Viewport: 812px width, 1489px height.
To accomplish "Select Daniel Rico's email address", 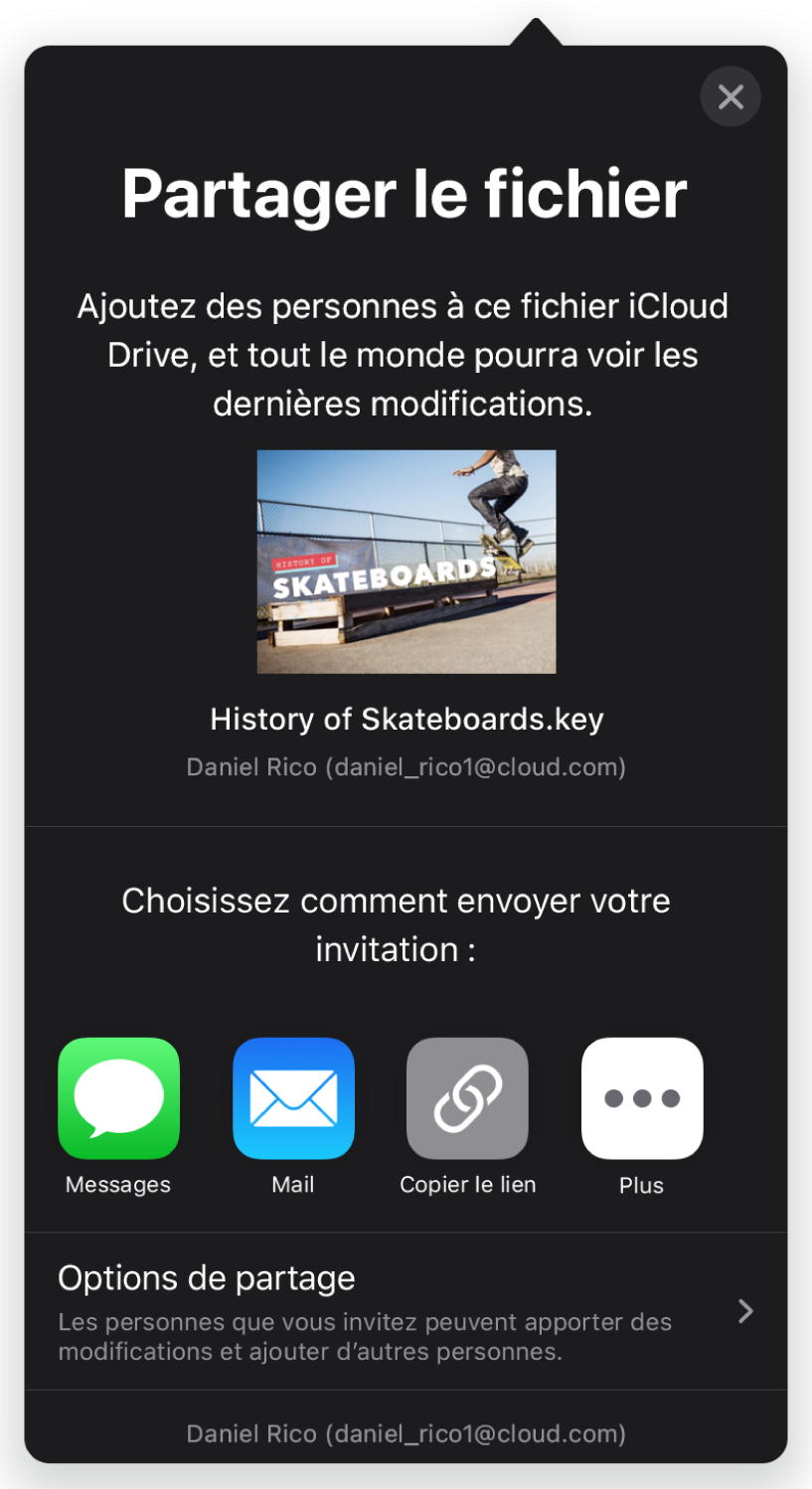I will tap(406, 766).
